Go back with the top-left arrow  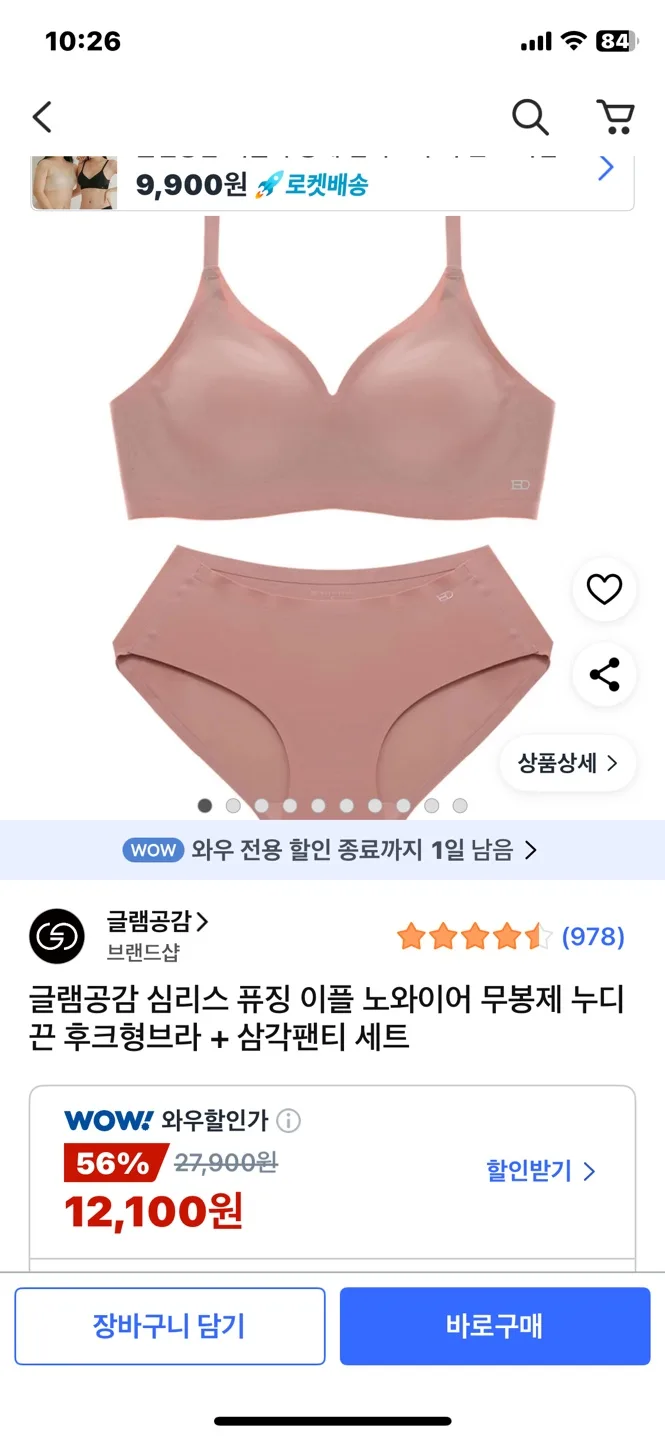pyautogui.click(x=42, y=117)
